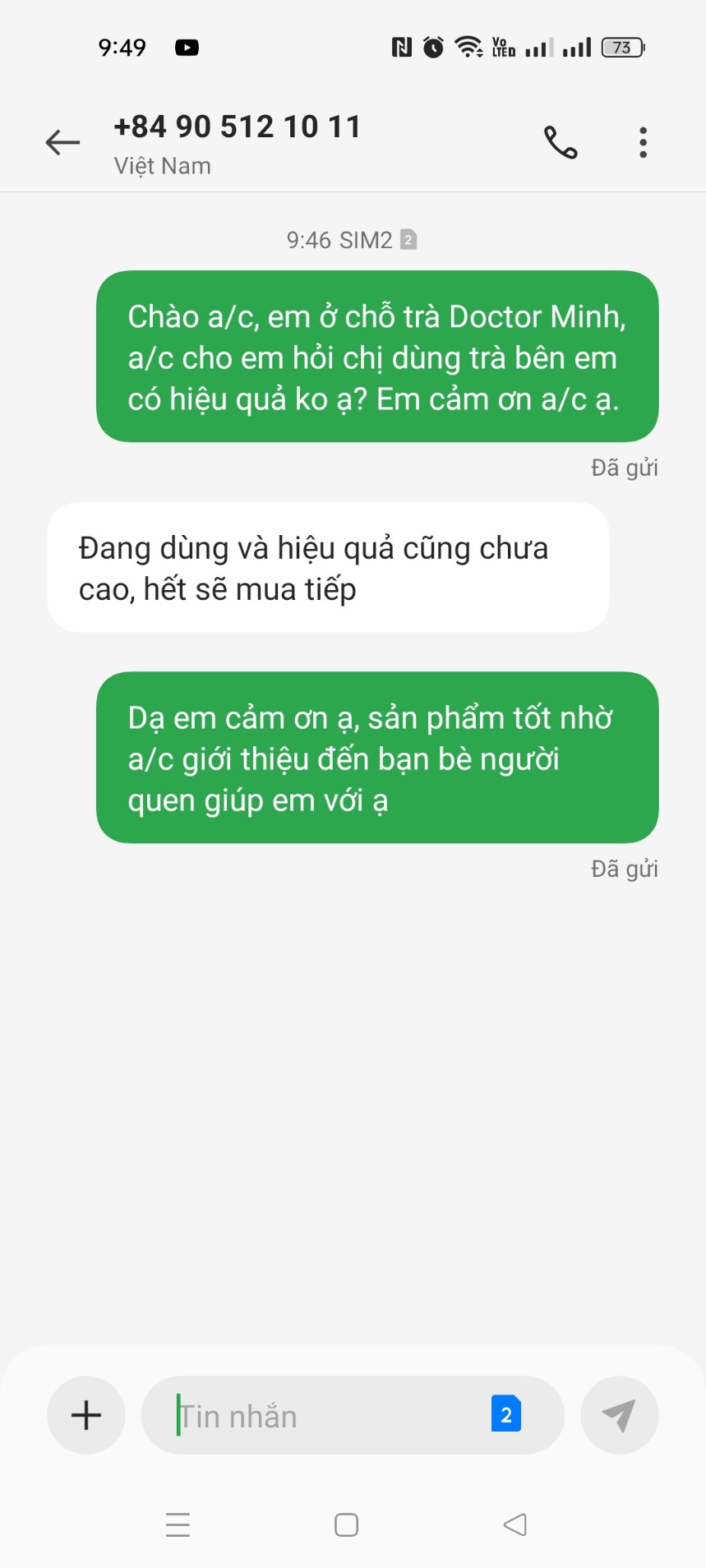This screenshot has height=1568, width=706.
Task: Open the plus attachment button
Action: [x=86, y=1415]
